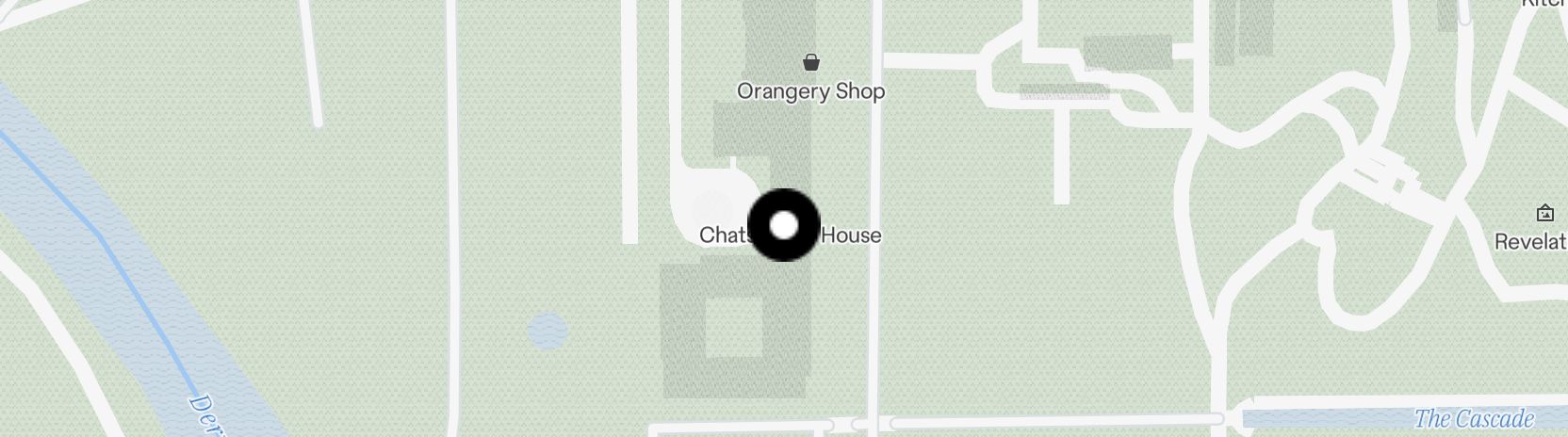The height and width of the screenshot is (437, 1568).
Task: Open the Revelation point of interest marker
Action: click(x=1544, y=213)
